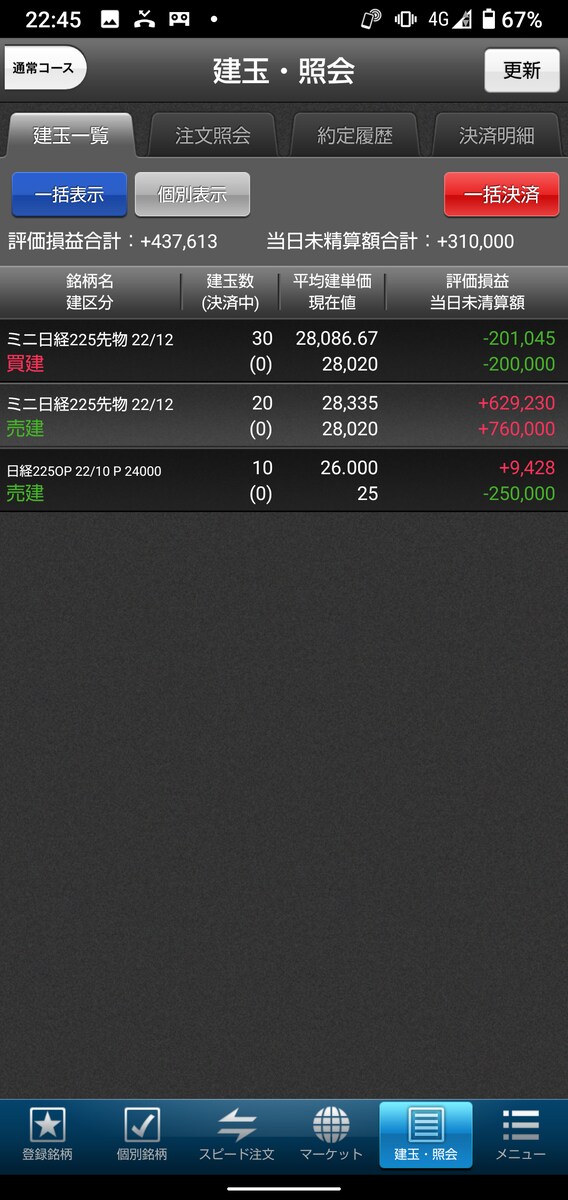Open the 決済明細 tab
568x1200 pixels.
point(497,136)
